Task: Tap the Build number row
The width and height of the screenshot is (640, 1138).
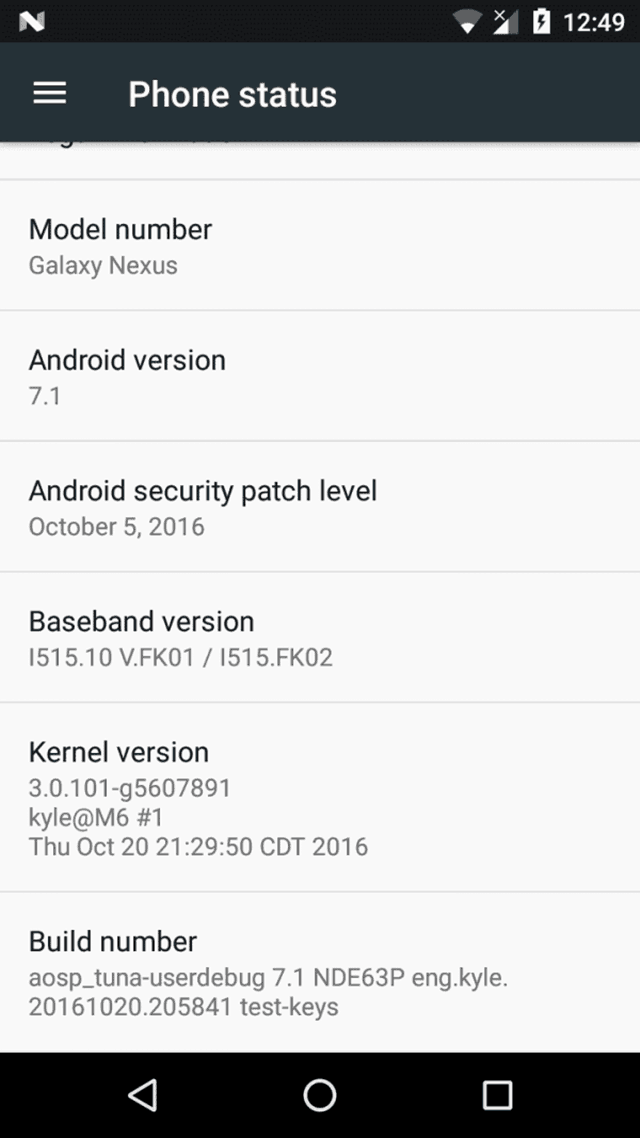Action: (320, 972)
